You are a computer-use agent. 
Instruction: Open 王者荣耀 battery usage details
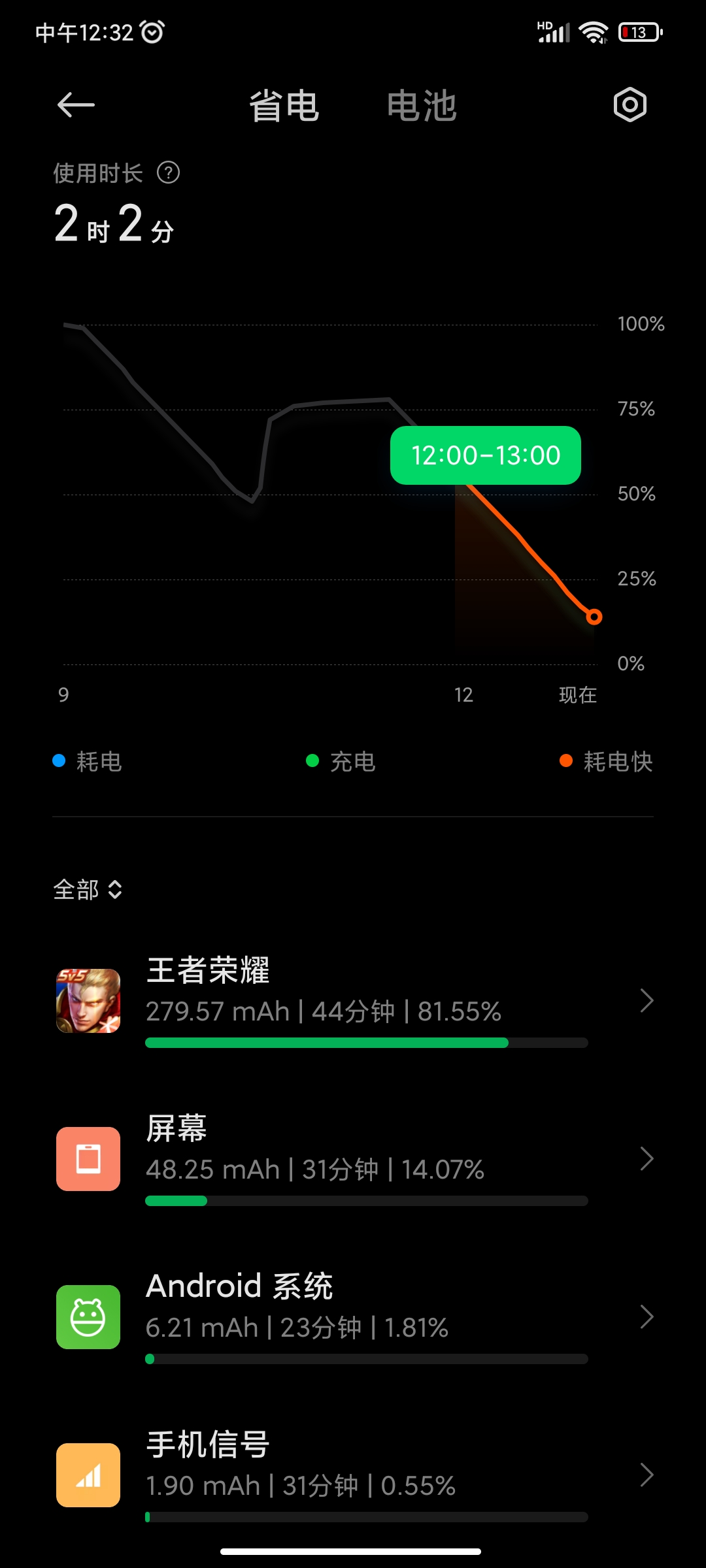click(353, 1001)
